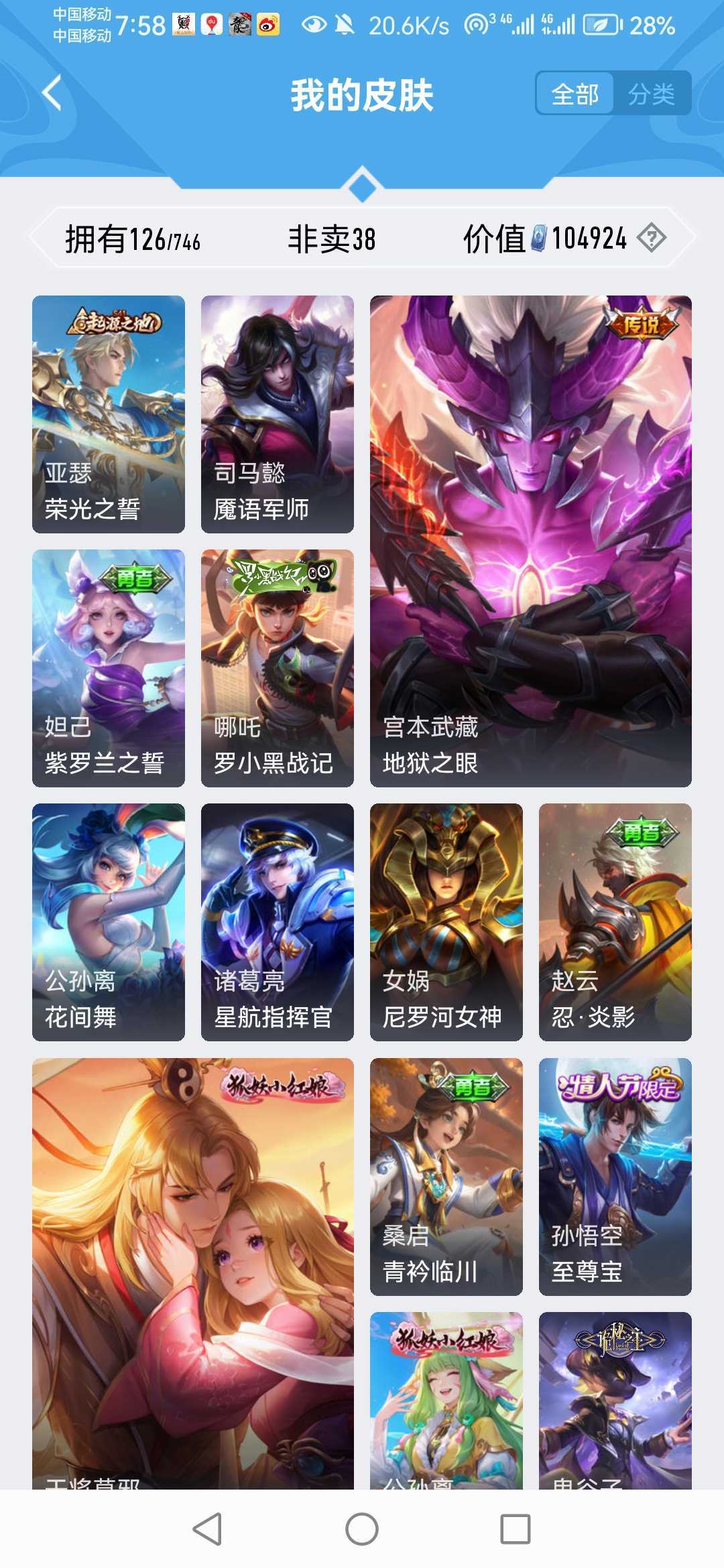724x1568 pixels.
Task: Open system recent apps
Action: [515, 1529]
